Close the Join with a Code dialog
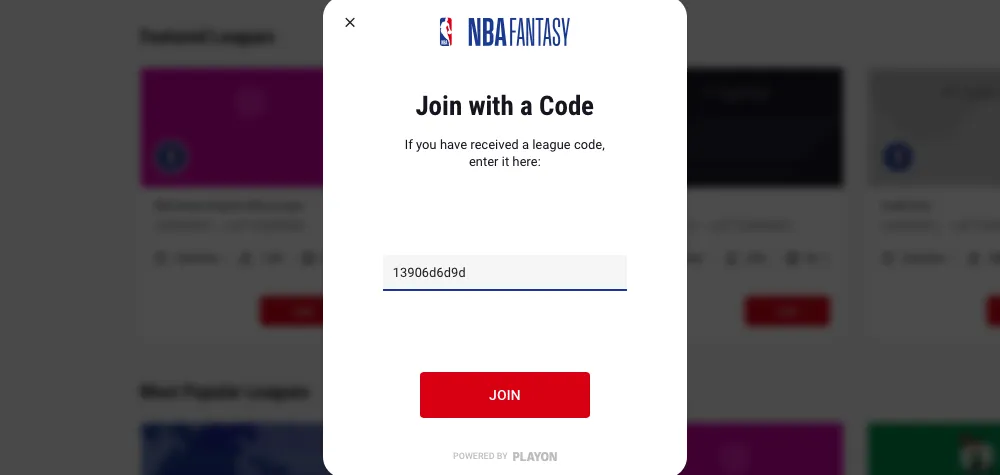 [350, 22]
